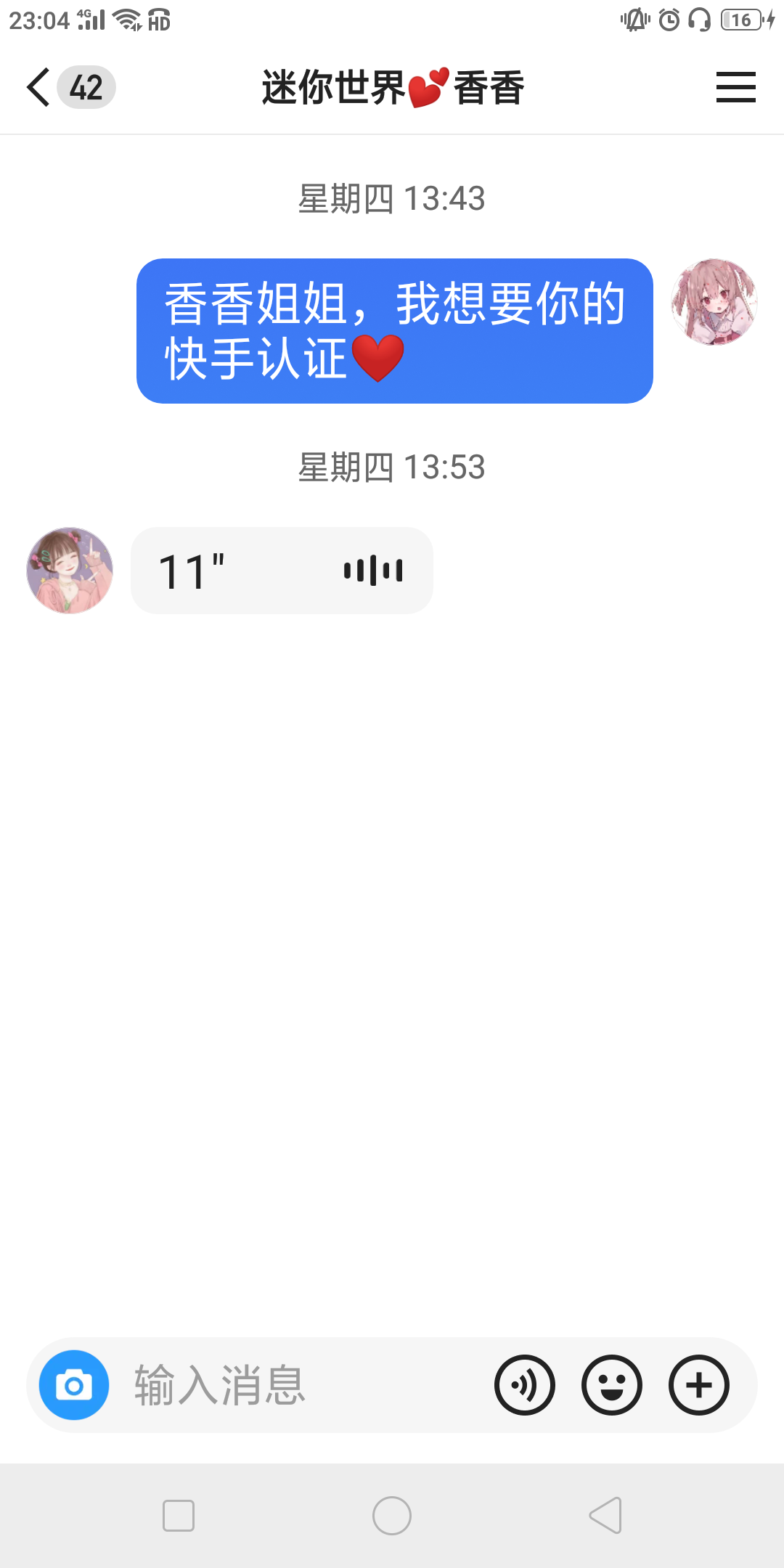Open the emoji picker
Viewport: 784px width, 1568px height.
[x=612, y=1385]
